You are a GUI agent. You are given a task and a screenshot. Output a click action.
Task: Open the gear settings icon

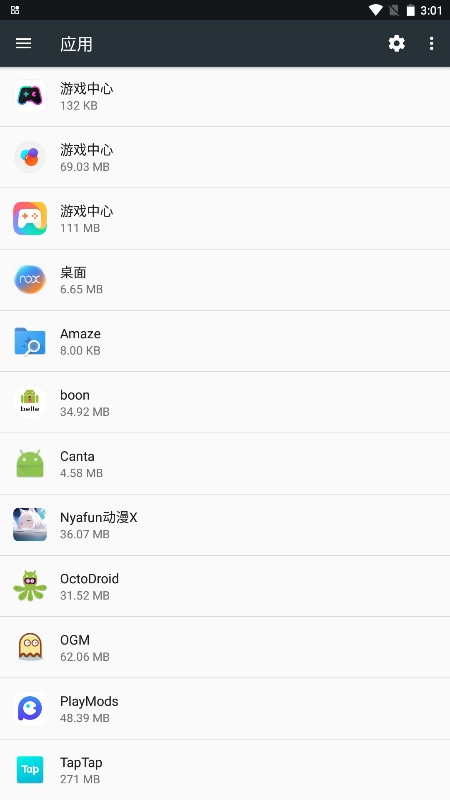(x=396, y=44)
